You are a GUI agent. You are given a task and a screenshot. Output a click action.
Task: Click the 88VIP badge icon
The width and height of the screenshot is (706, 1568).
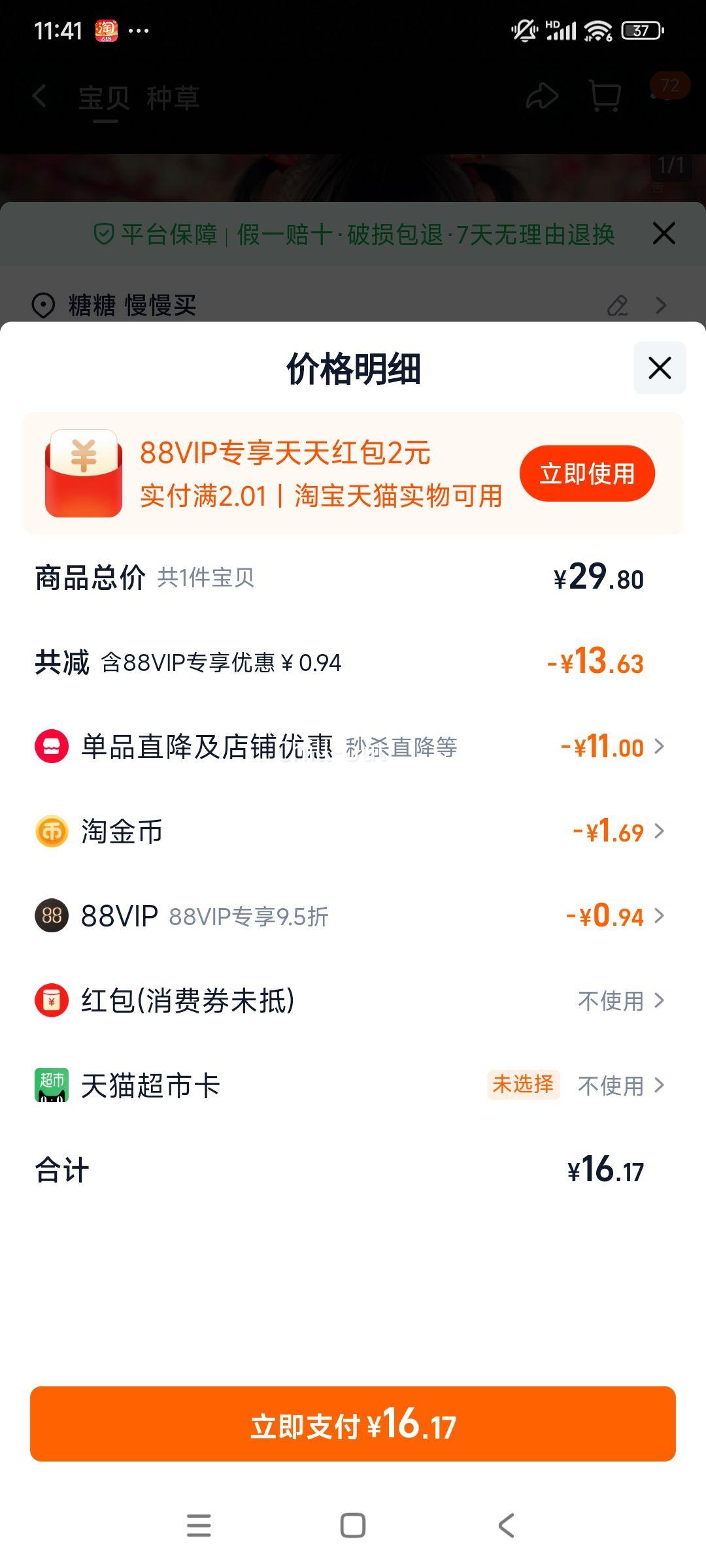[x=50, y=916]
